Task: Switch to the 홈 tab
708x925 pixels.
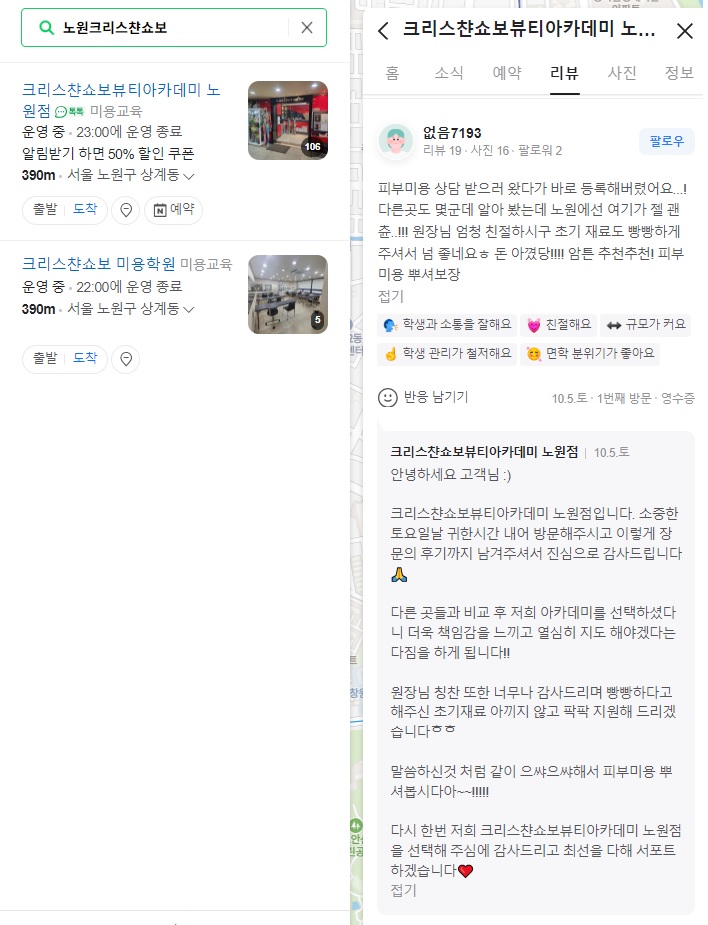Action: (392, 72)
